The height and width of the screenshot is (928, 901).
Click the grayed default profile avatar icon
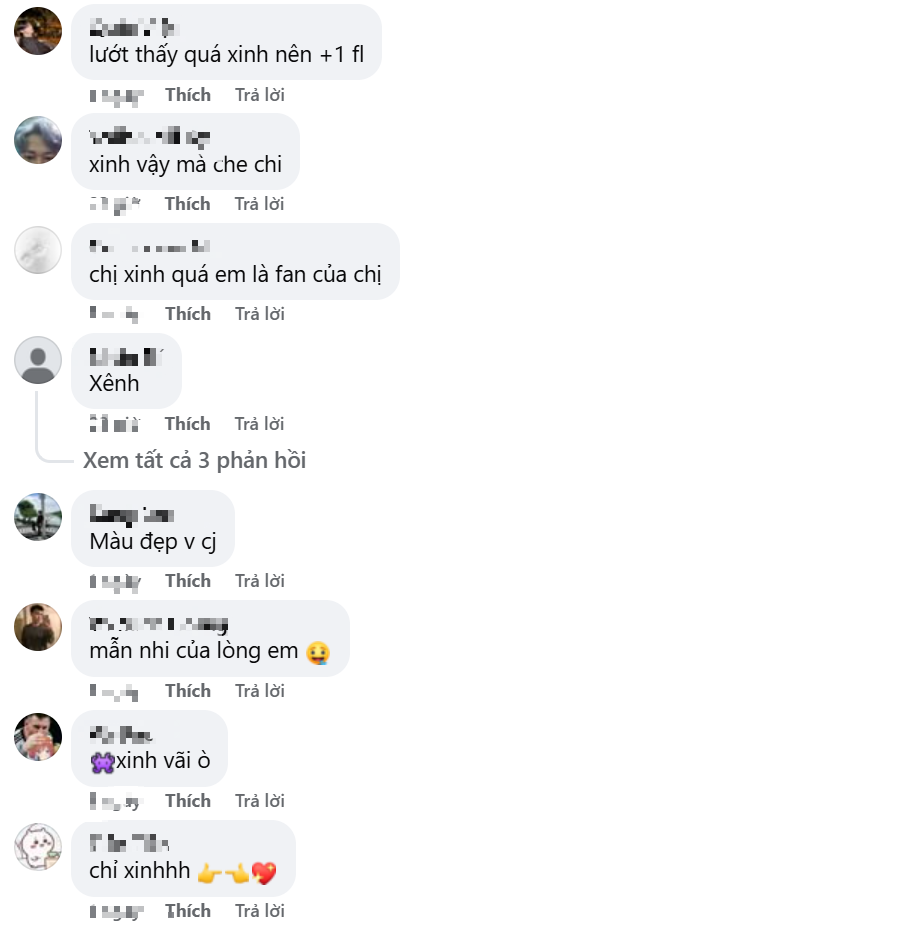tap(37, 361)
